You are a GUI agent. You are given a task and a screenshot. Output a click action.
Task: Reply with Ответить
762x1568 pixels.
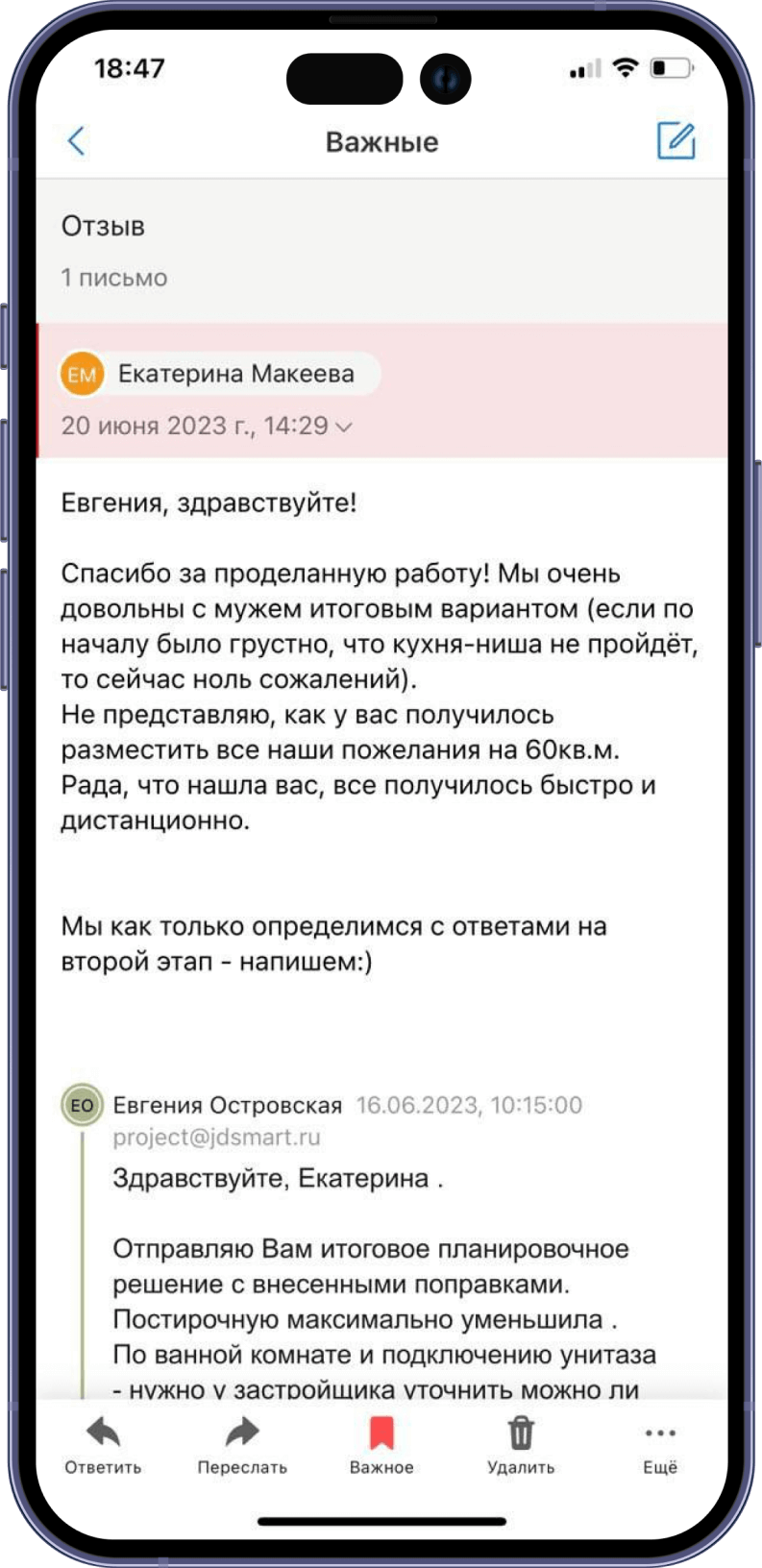click(103, 1444)
